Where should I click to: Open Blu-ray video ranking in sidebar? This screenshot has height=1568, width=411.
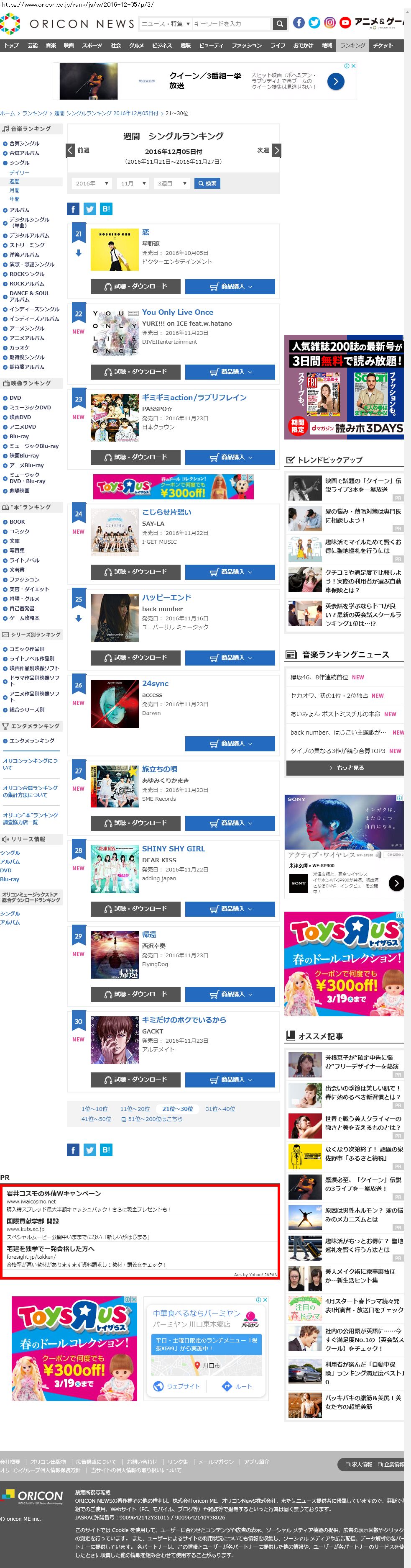[19, 437]
